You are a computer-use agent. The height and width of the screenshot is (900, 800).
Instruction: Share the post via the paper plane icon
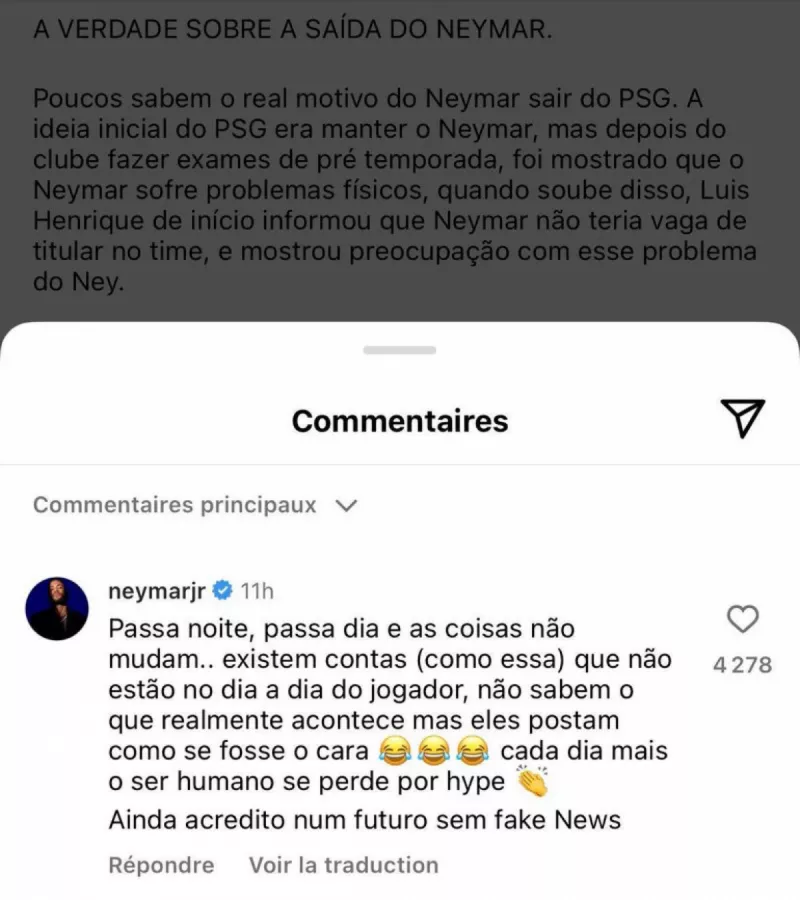742,419
